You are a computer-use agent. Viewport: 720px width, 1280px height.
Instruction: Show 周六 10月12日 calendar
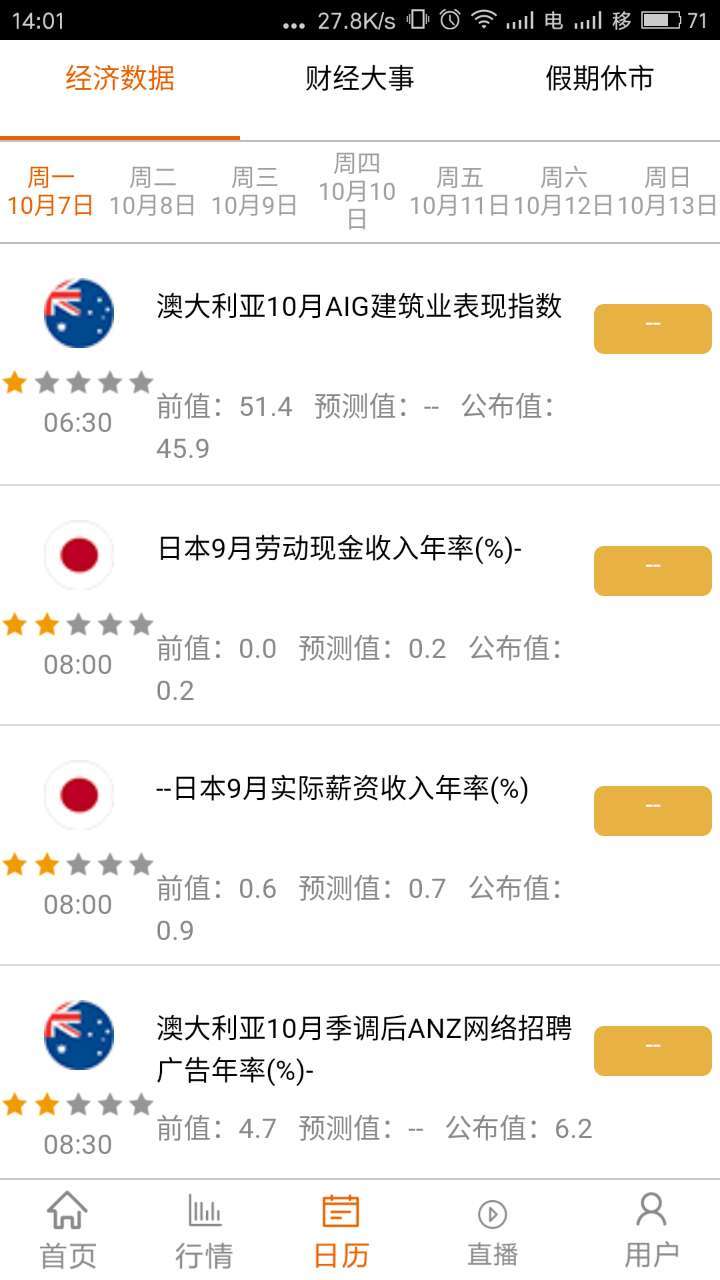[x=563, y=192]
